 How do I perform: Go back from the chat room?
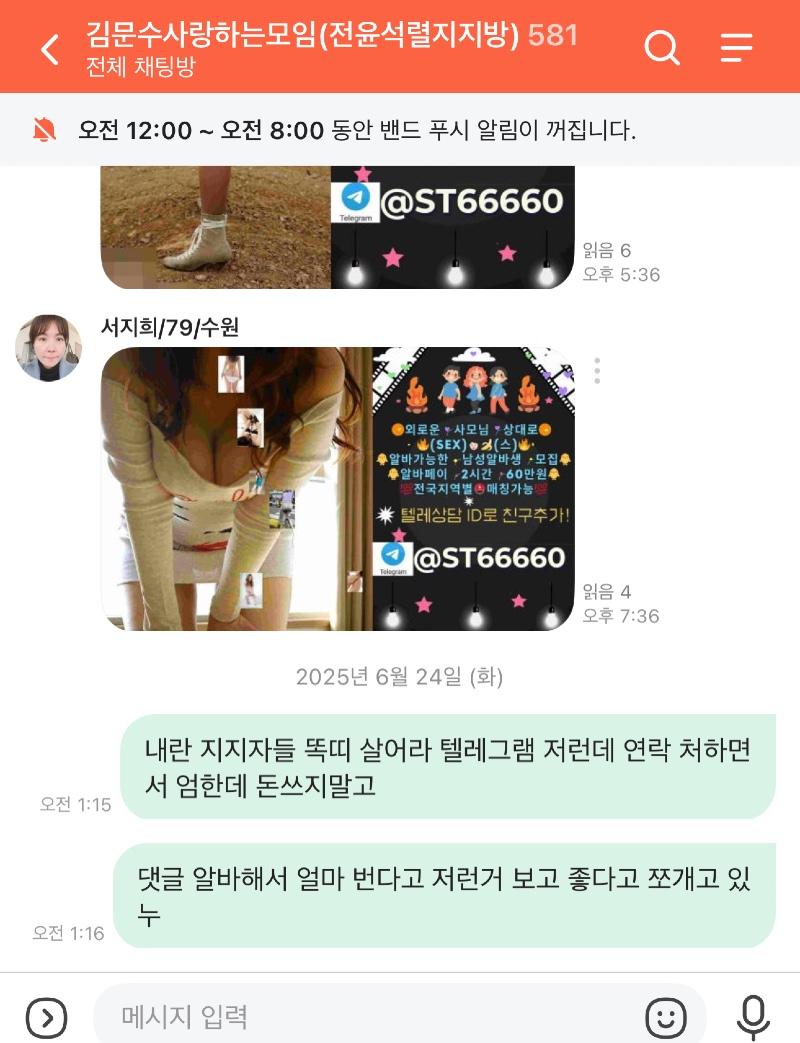(50, 48)
